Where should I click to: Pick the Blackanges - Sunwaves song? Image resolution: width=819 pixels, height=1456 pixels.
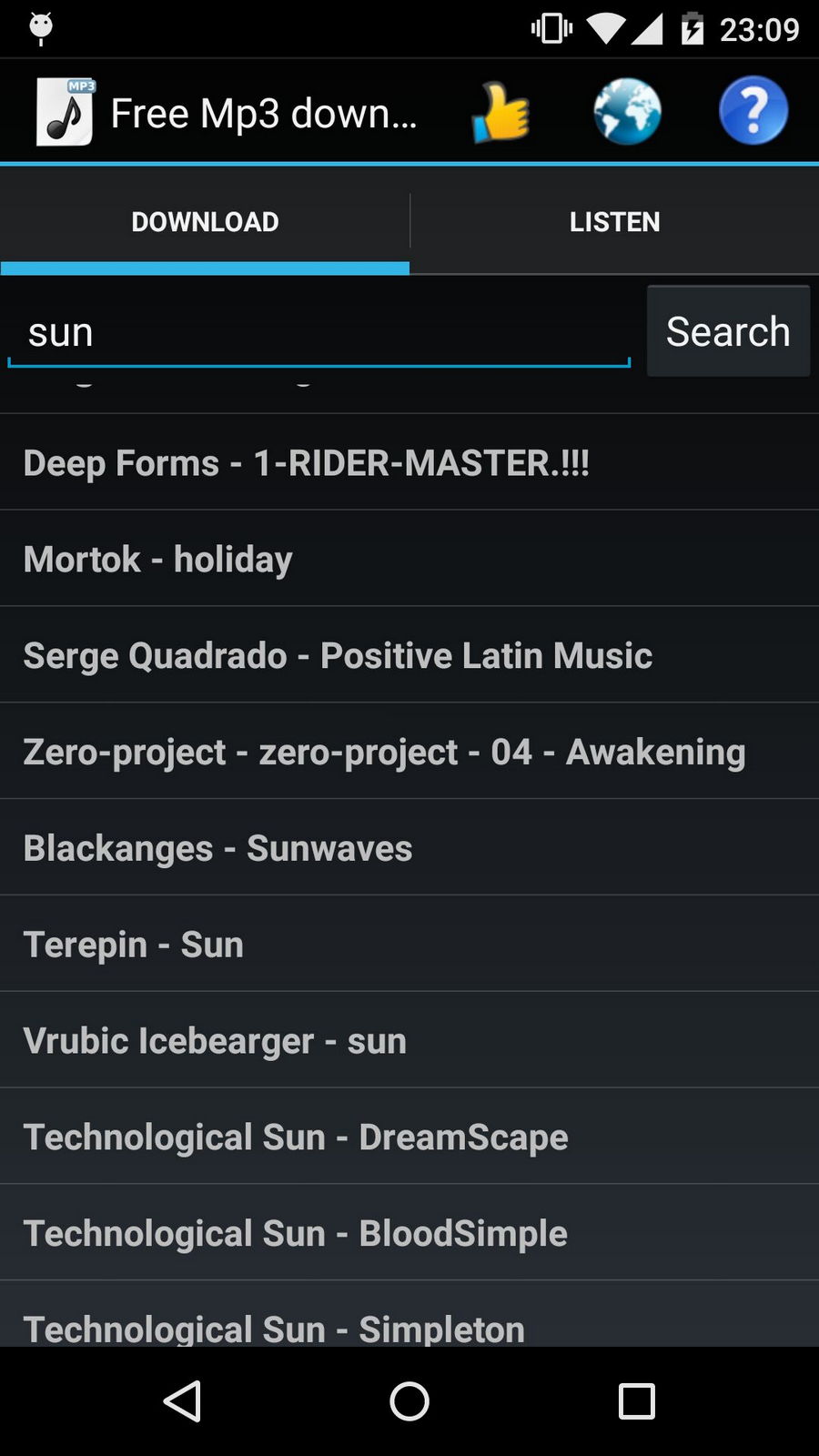409,848
